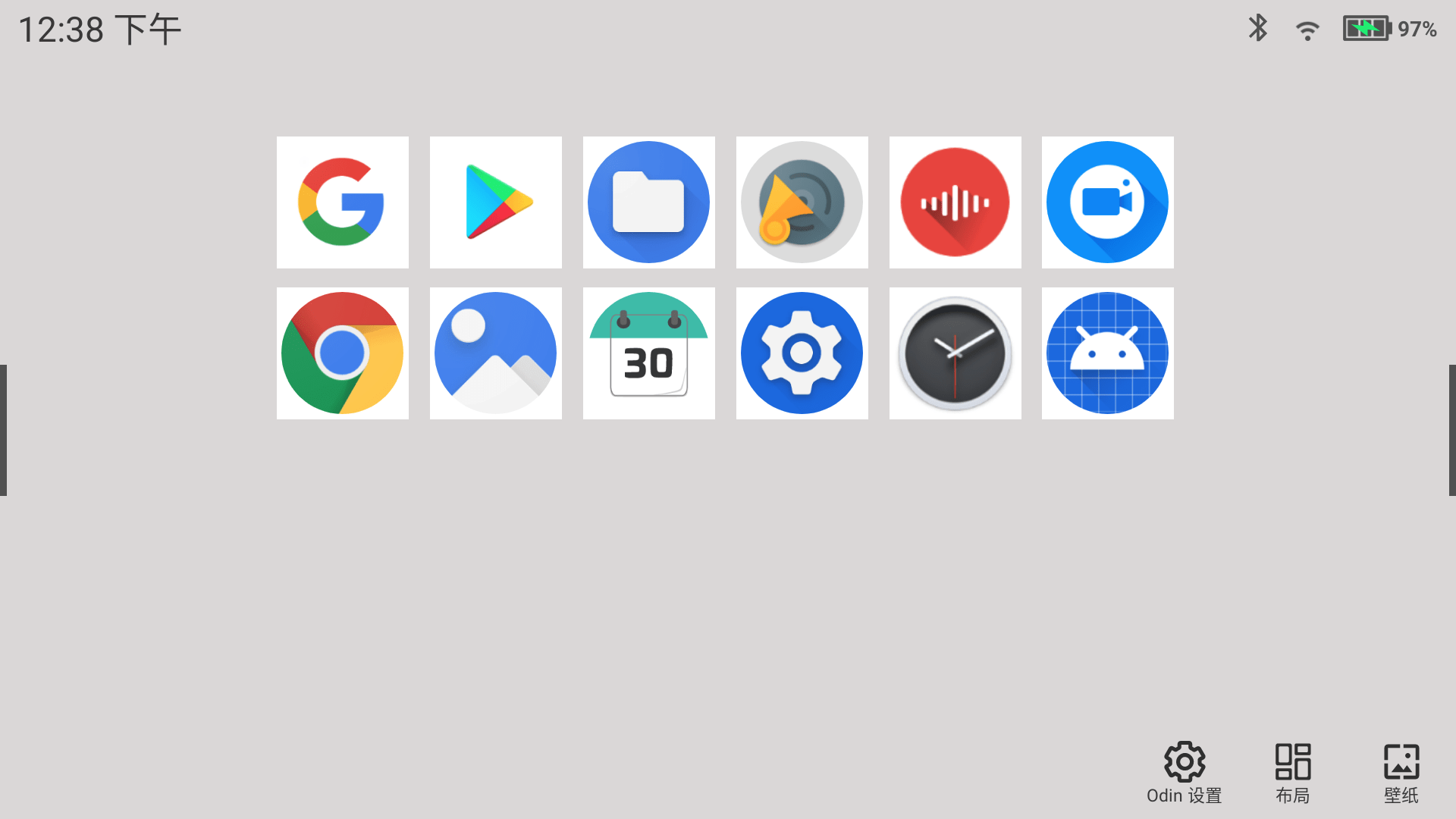1456x819 pixels.
Task: Open the Files folder app
Action: coord(648,202)
